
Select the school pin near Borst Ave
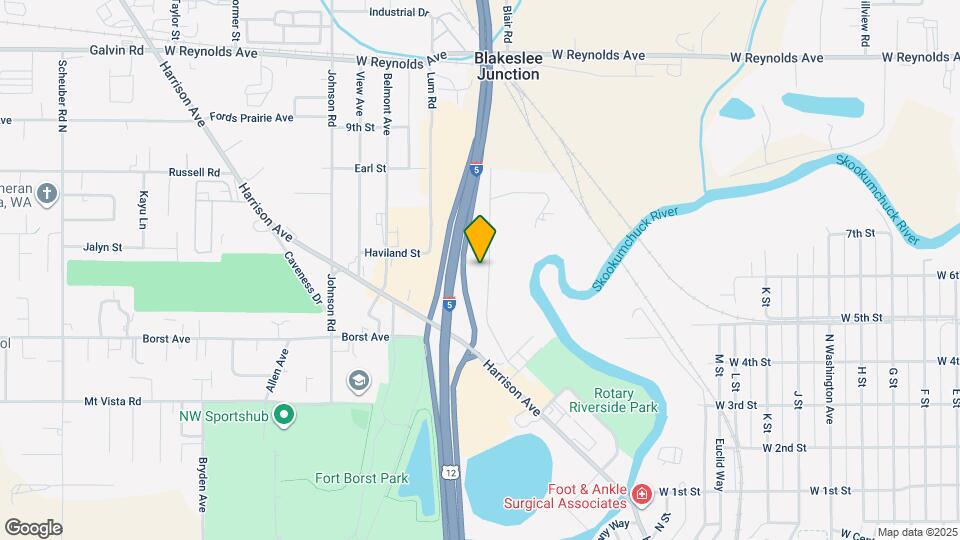[x=357, y=381]
